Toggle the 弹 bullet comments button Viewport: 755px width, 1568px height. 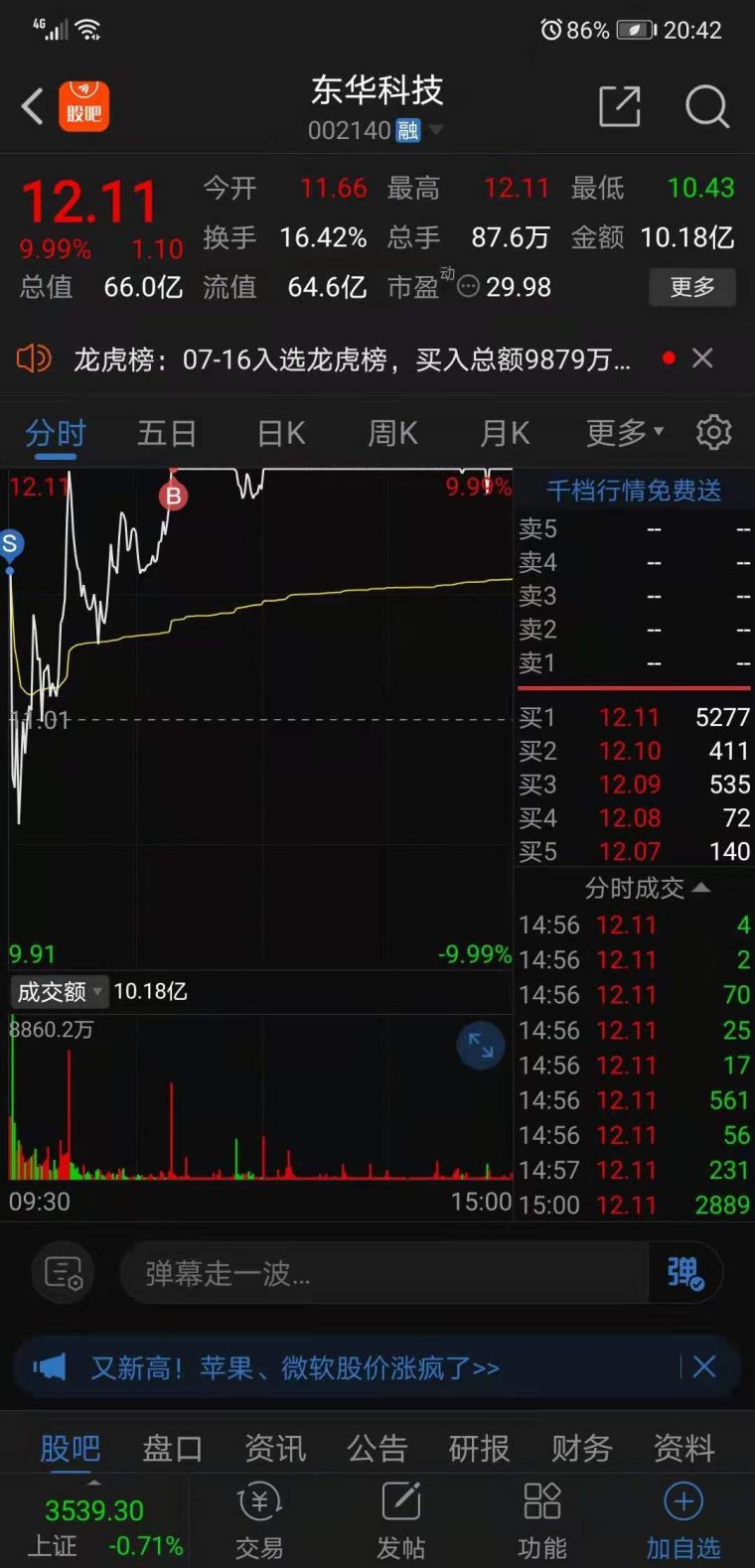pos(684,1273)
